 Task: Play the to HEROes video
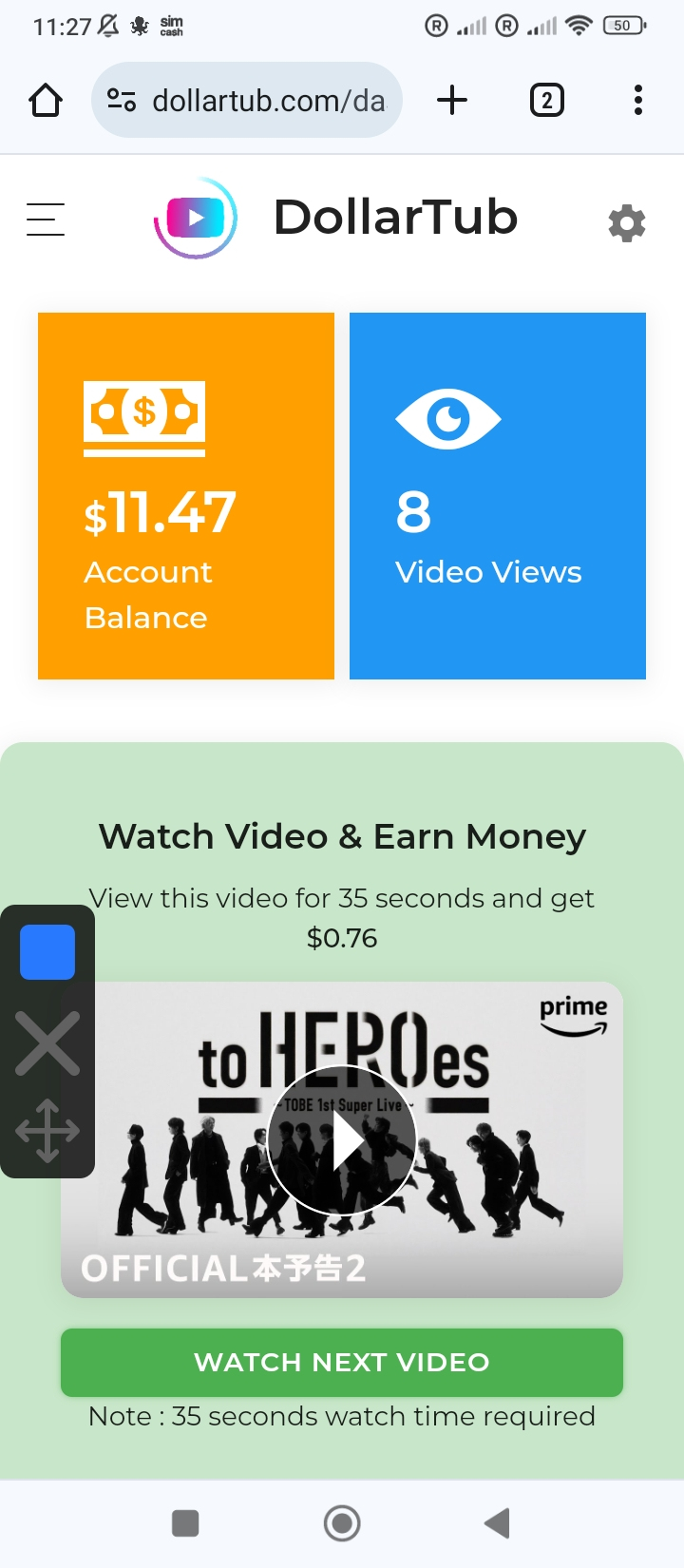(x=342, y=1140)
